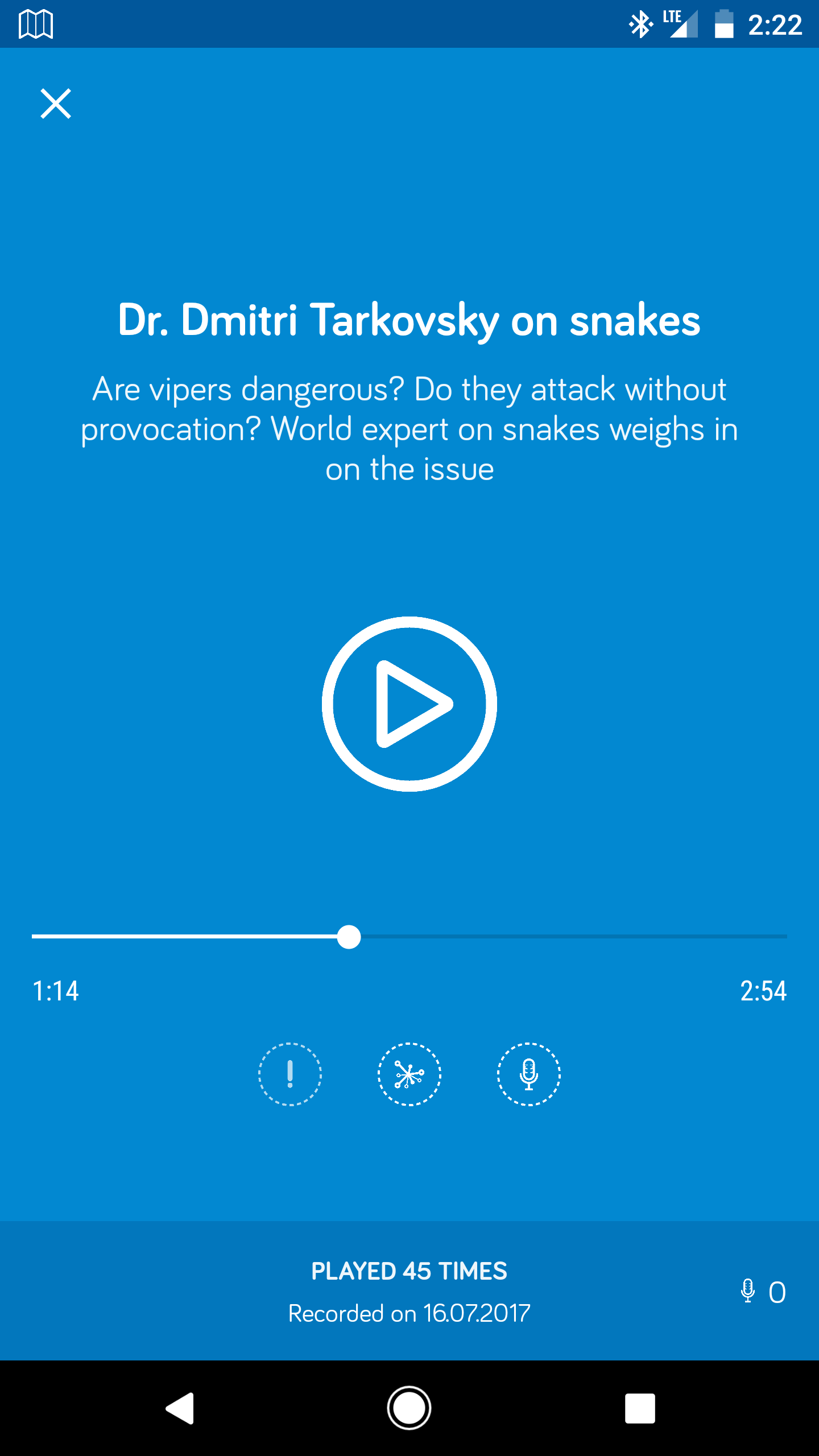
Task: Tap the exclamation mark report icon
Action: point(290,1074)
